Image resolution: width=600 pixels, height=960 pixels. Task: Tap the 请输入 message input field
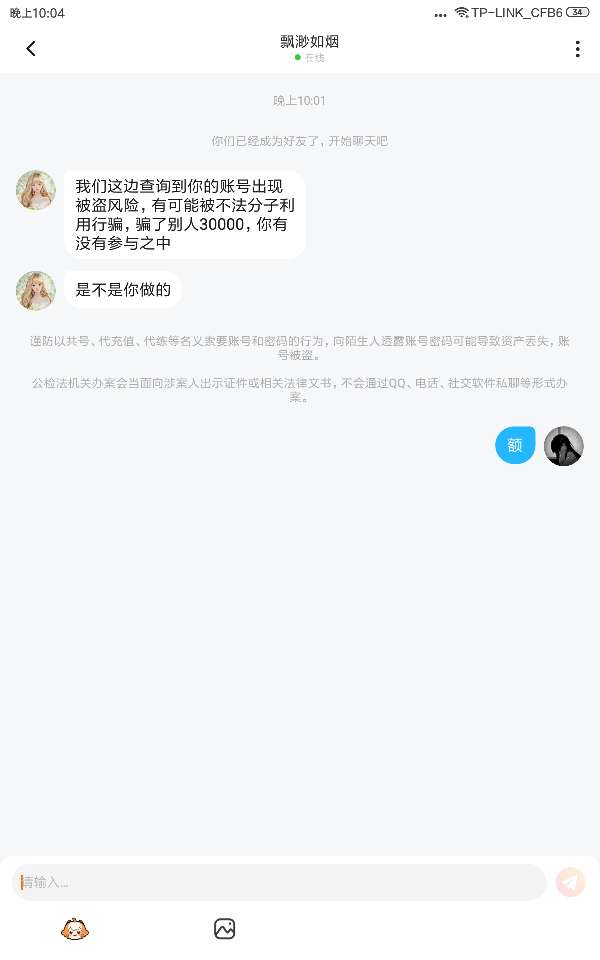[278, 882]
